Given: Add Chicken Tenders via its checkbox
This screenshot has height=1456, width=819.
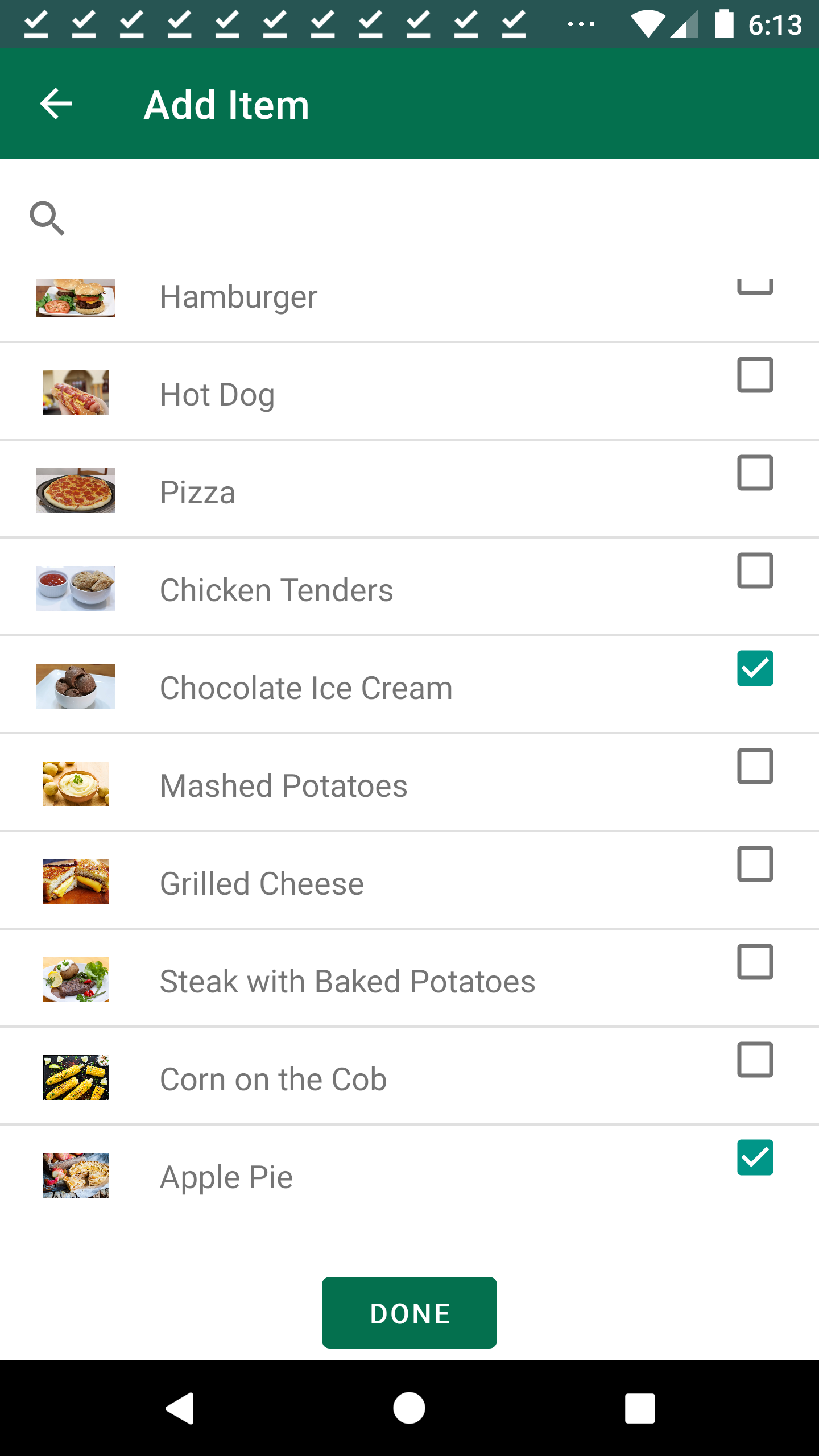Looking at the screenshot, I should point(754,570).
